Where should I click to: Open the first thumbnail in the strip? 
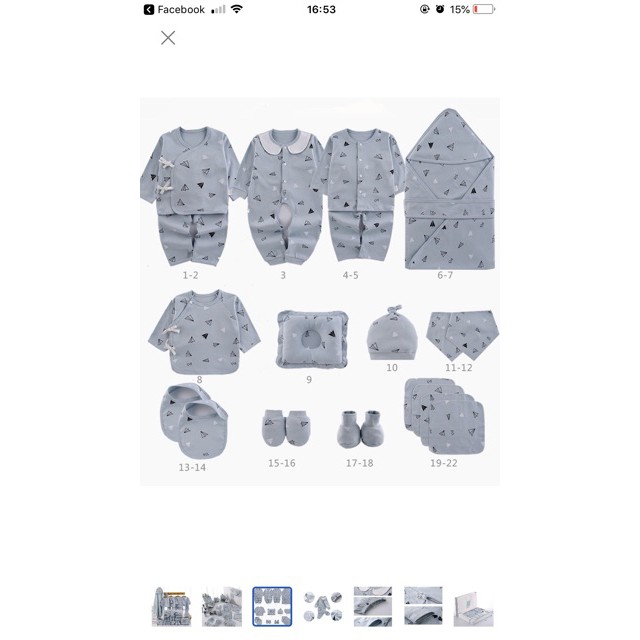[x=171, y=607]
